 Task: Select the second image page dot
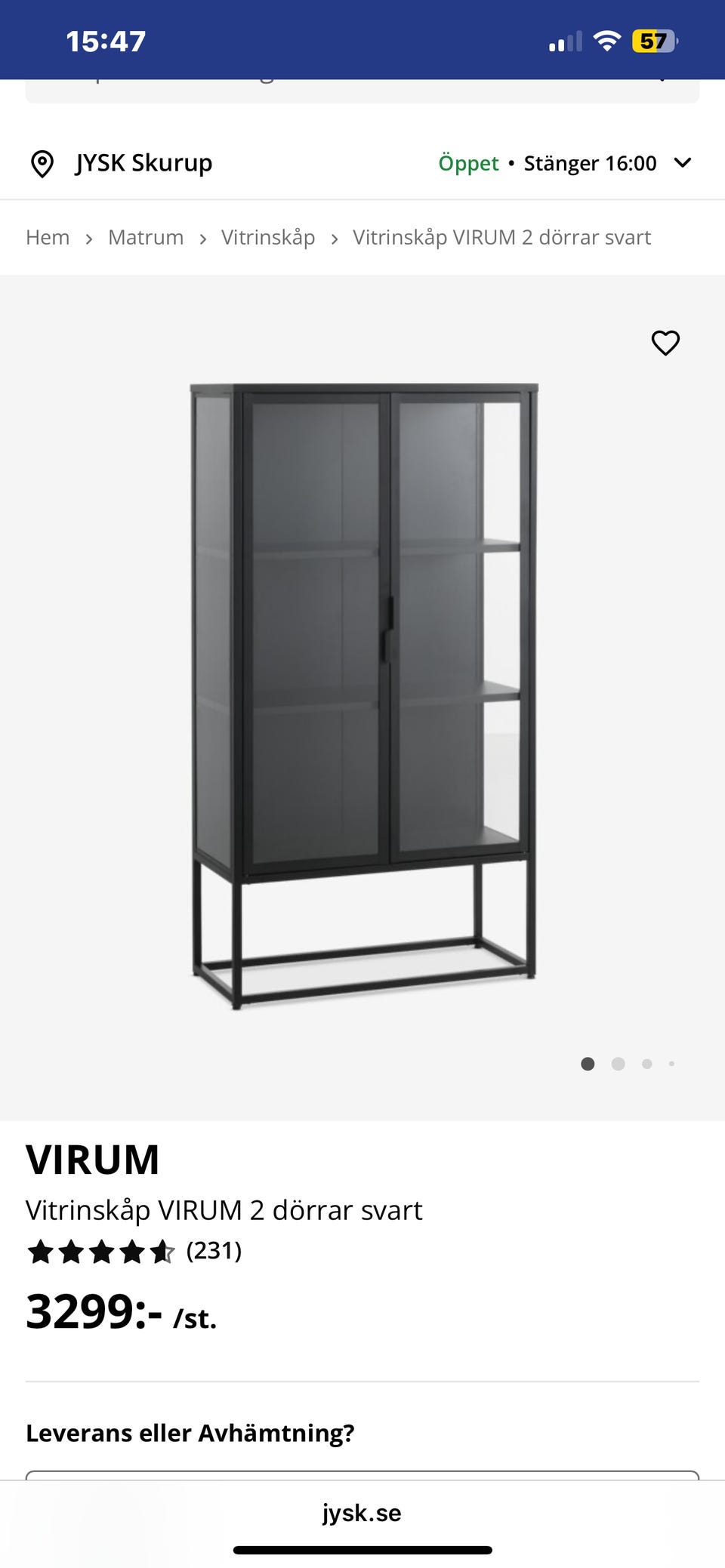pyautogui.click(x=618, y=1064)
